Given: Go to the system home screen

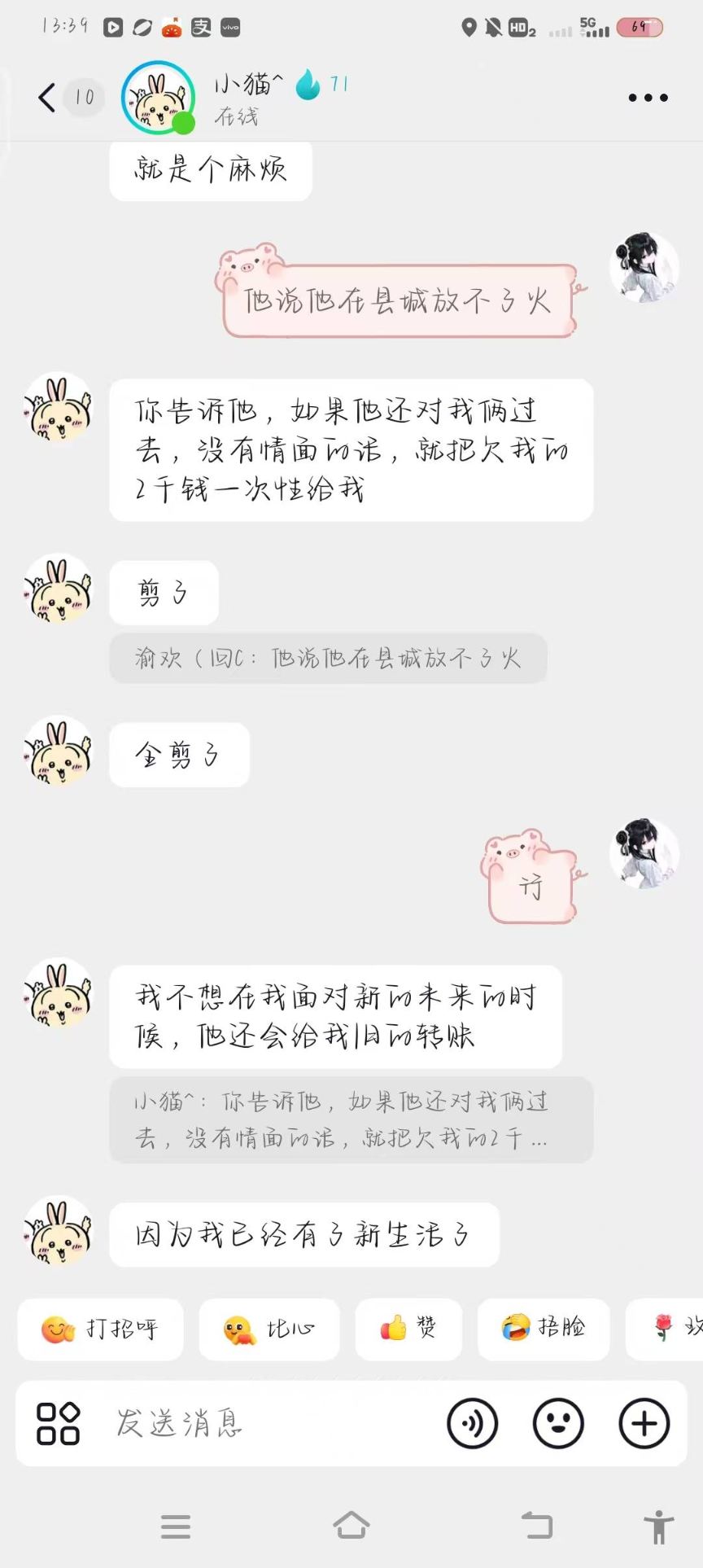Looking at the screenshot, I should (x=351, y=1526).
